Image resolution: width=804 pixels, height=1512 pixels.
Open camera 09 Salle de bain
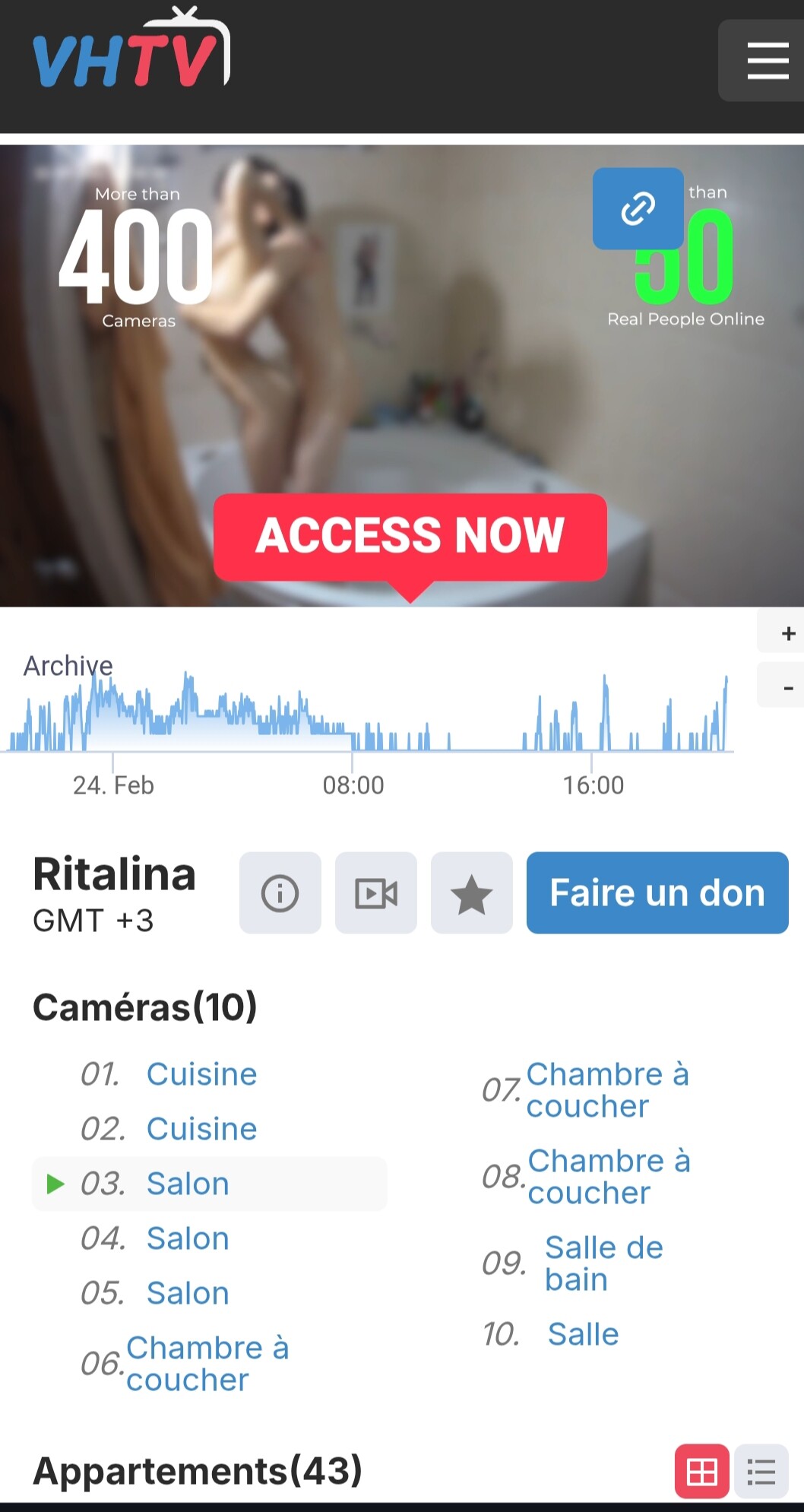[x=603, y=1263]
